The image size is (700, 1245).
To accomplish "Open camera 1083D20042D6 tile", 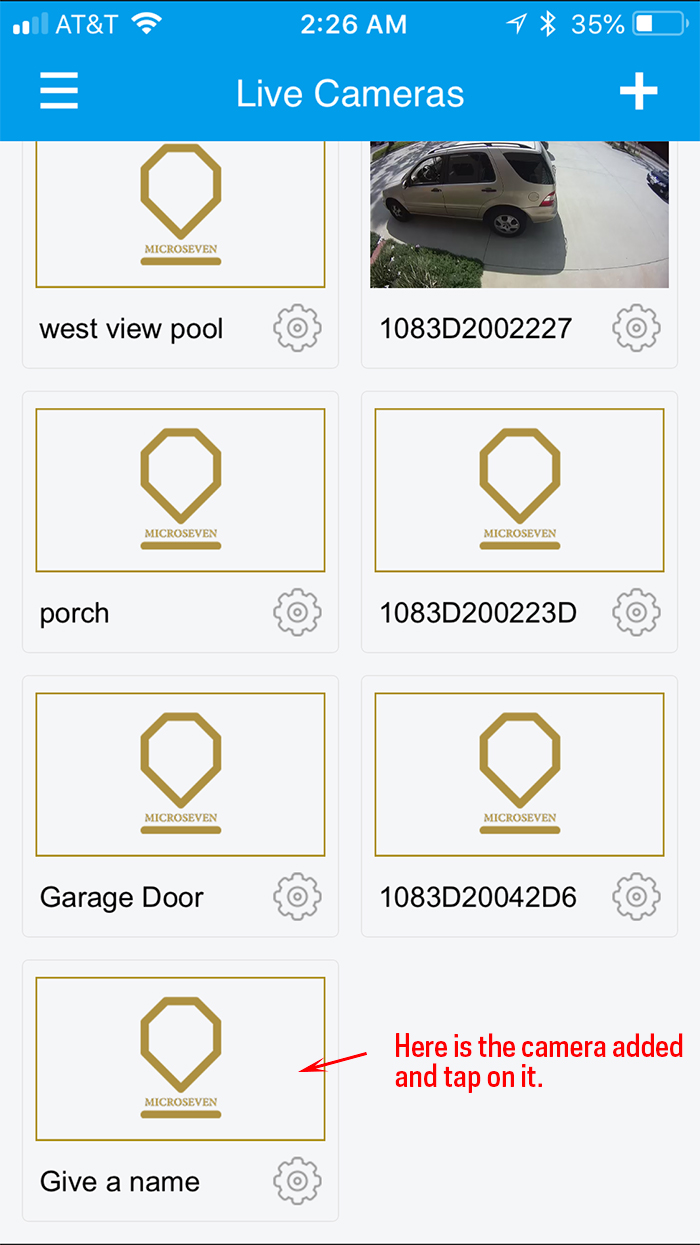I will tap(519, 774).
